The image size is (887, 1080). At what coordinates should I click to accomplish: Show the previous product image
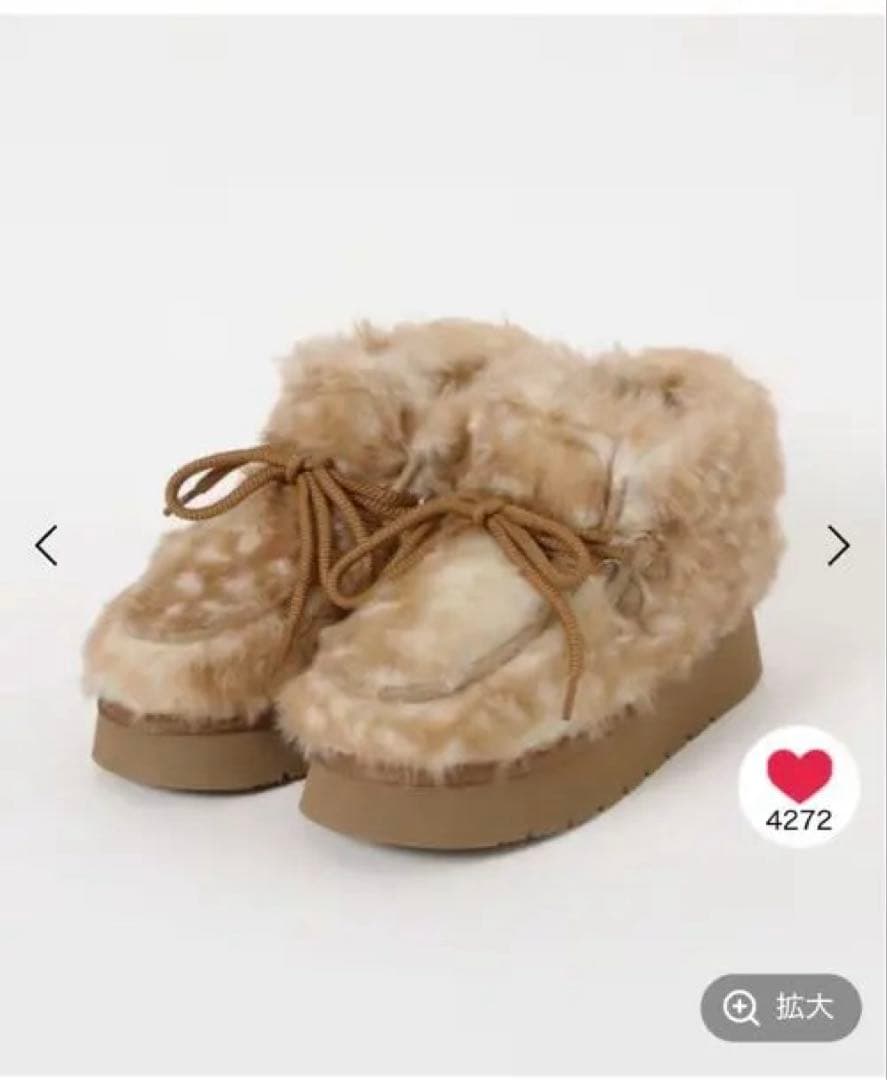pyautogui.click(x=46, y=545)
